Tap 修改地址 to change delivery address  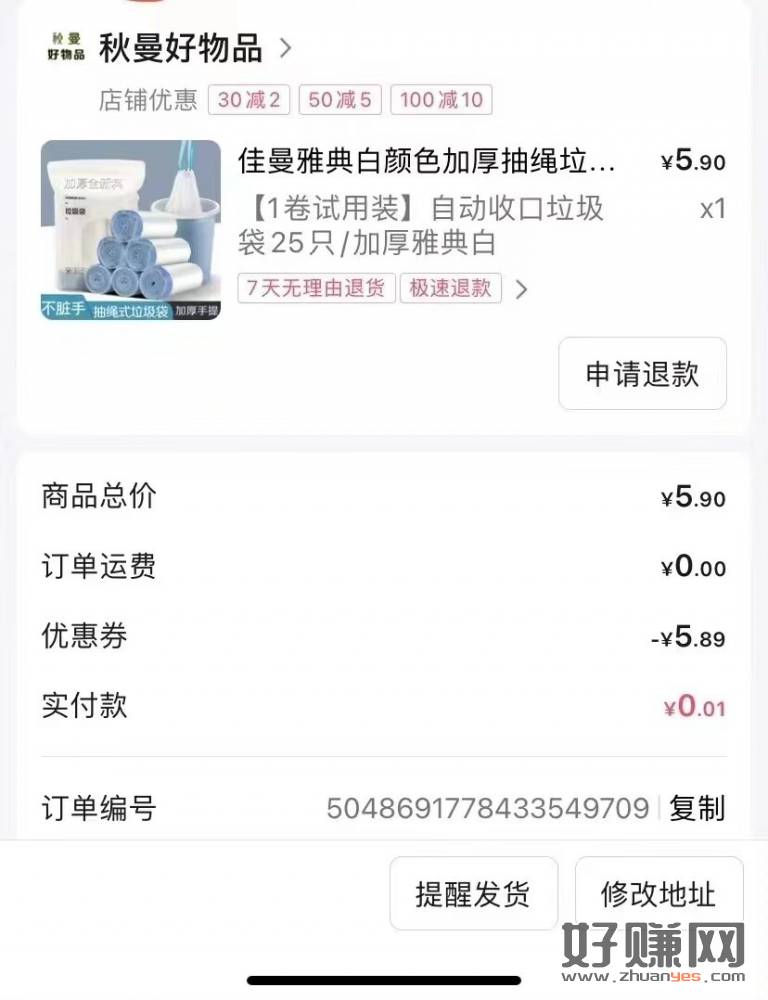pos(658,893)
